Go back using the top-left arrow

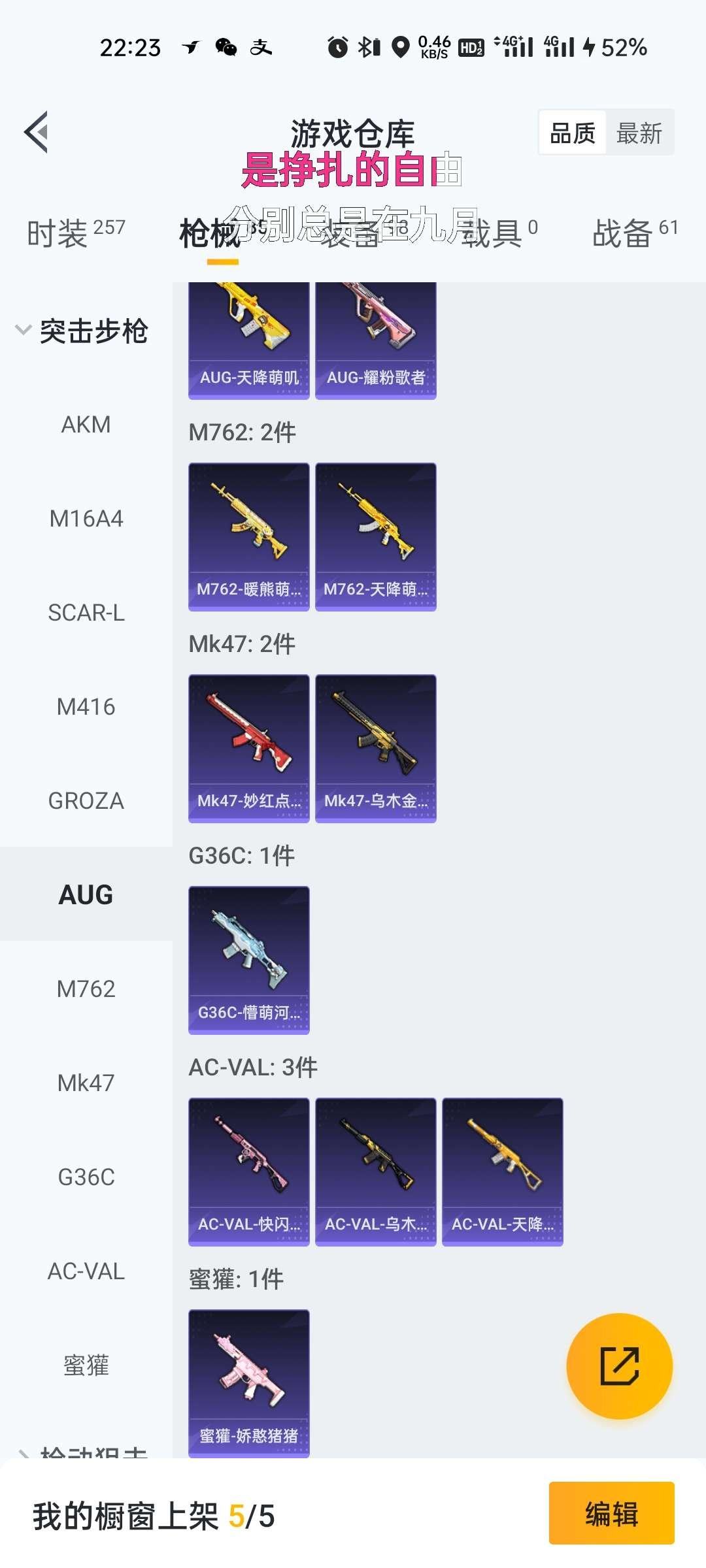[x=37, y=132]
